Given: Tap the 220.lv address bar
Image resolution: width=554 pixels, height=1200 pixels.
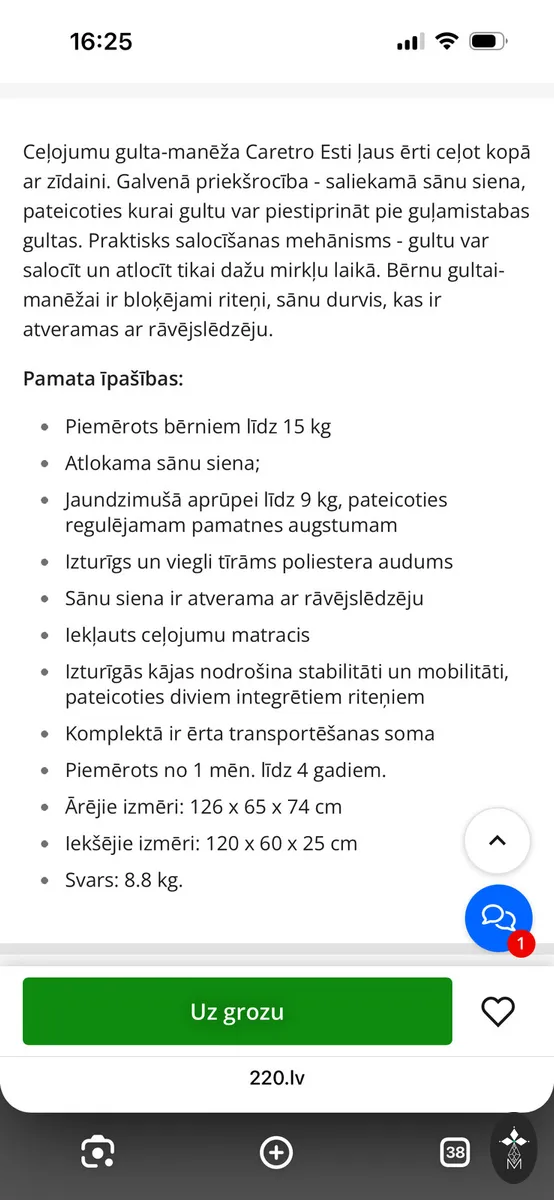Looking at the screenshot, I should click(x=277, y=1078).
